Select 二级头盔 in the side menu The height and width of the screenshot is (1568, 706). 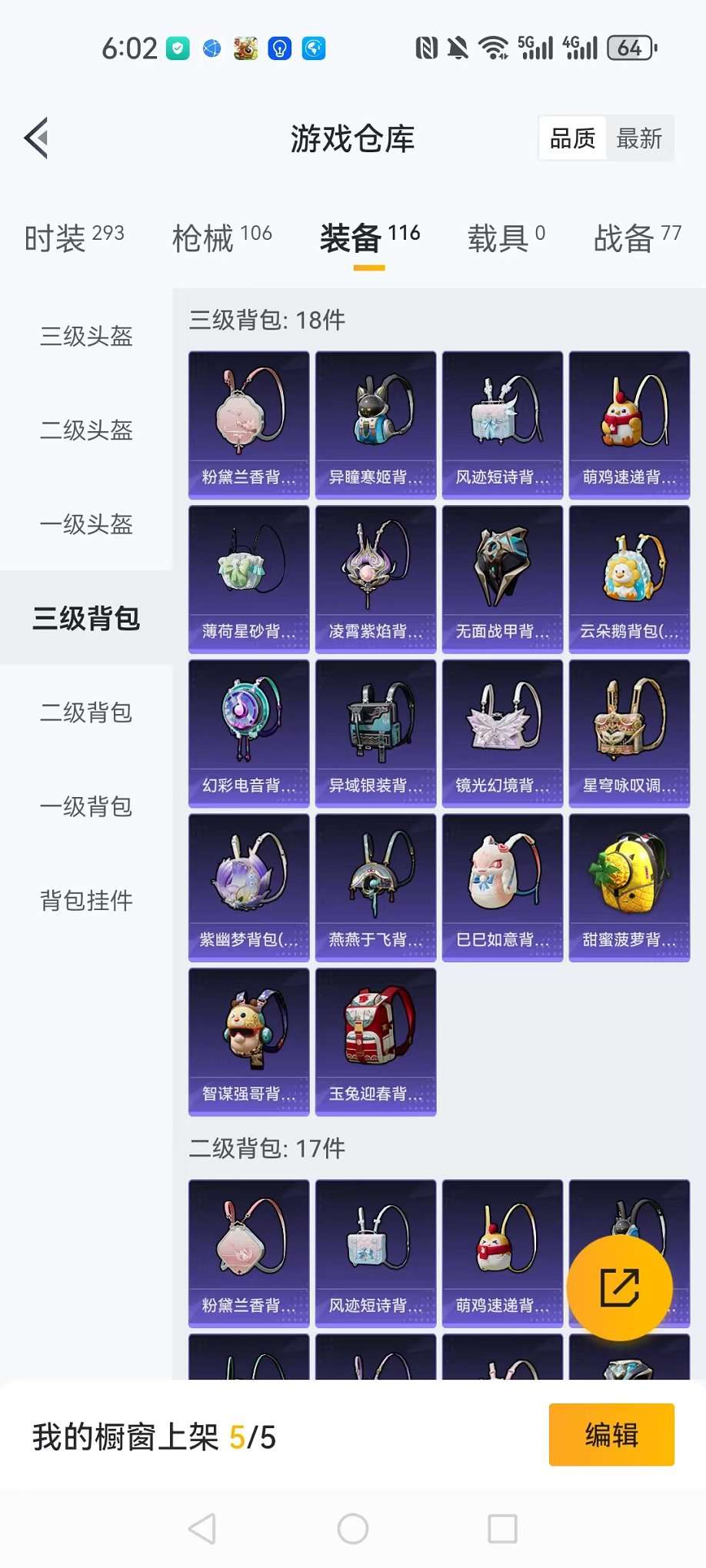pyautogui.click(x=86, y=430)
